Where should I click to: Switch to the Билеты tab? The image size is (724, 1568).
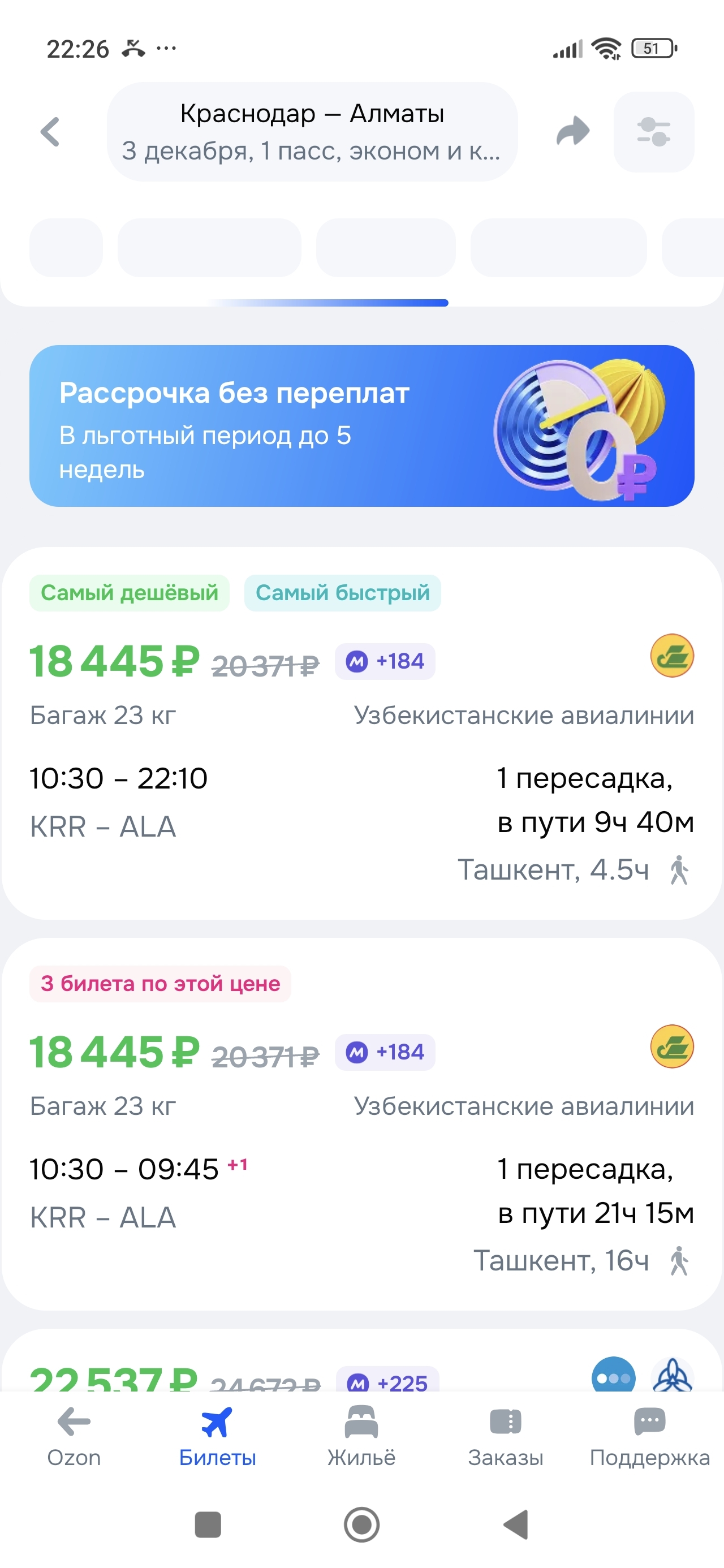[x=217, y=1437]
